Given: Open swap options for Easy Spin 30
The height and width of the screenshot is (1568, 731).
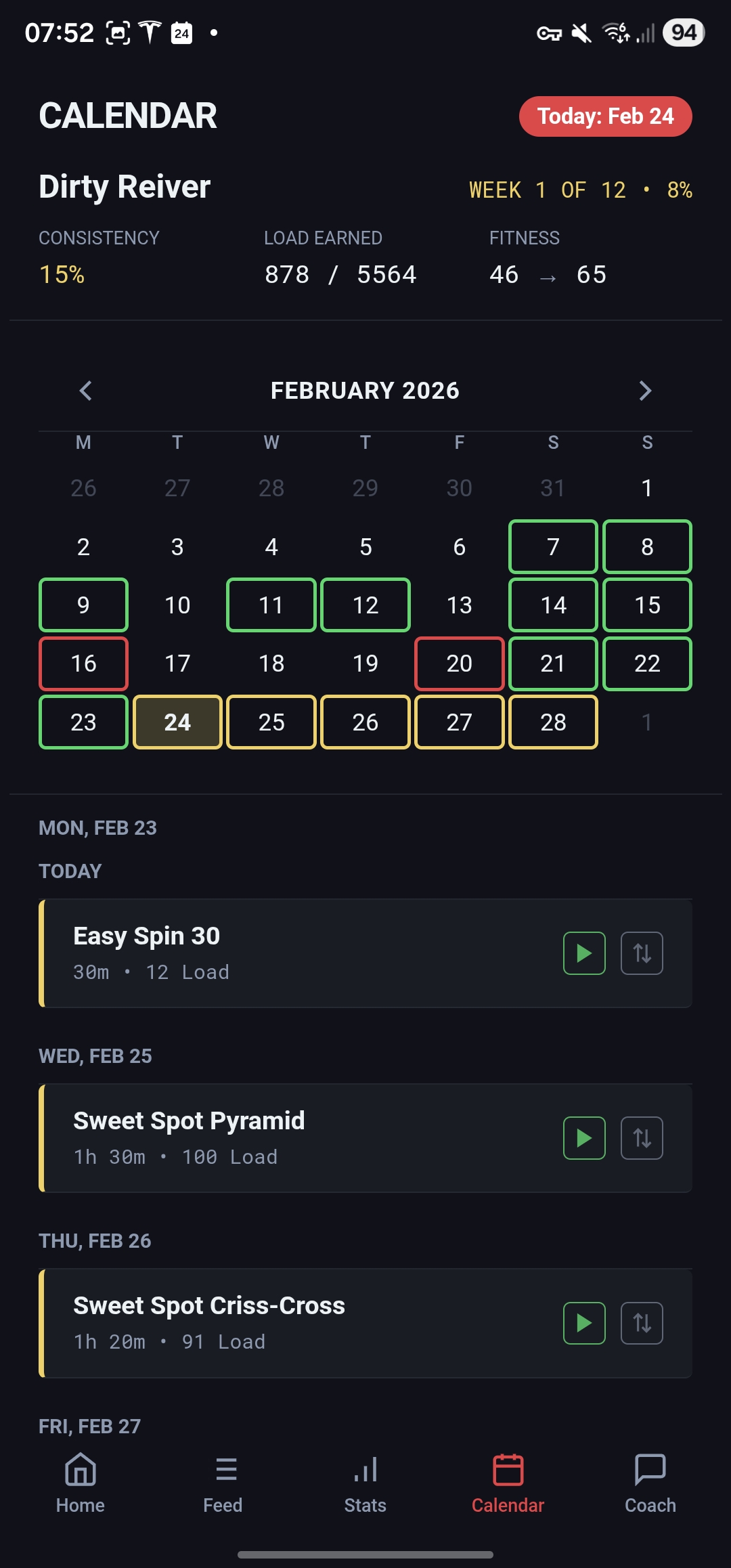Looking at the screenshot, I should click(x=642, y=953).
